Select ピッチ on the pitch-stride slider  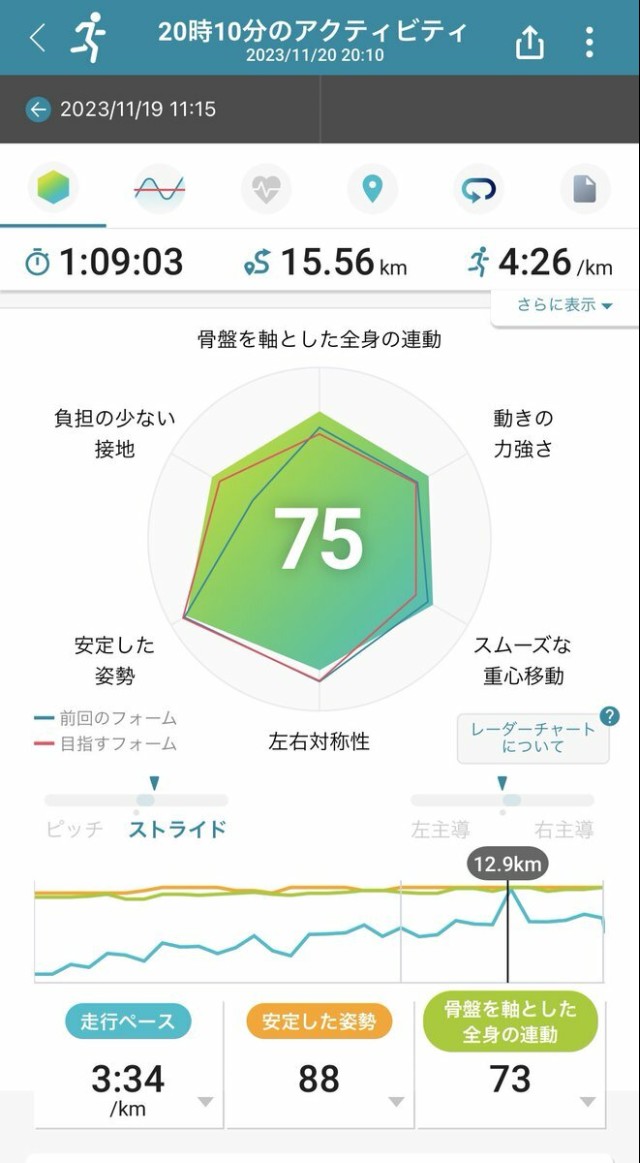pyautogui.click(x=75, y=829)
